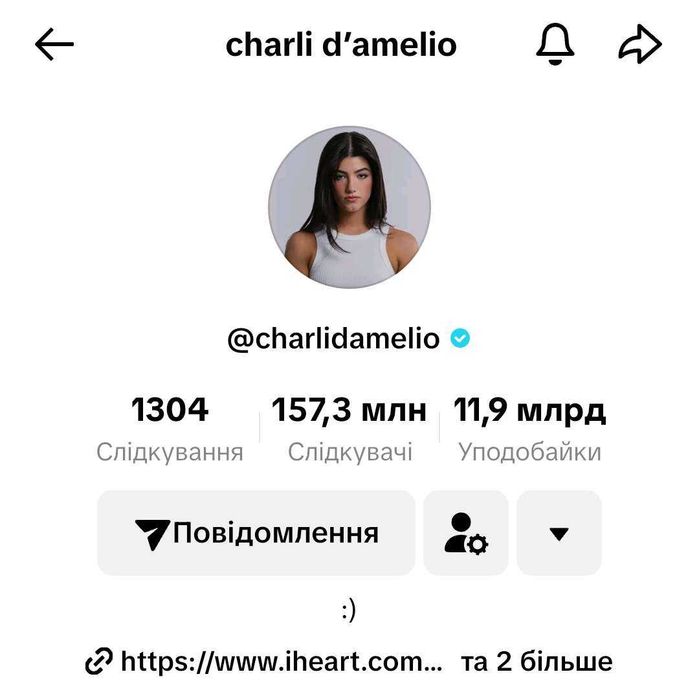Open the notifications bell
The width and height of the screenshot is (699, 700).
[x=556, y=44]
